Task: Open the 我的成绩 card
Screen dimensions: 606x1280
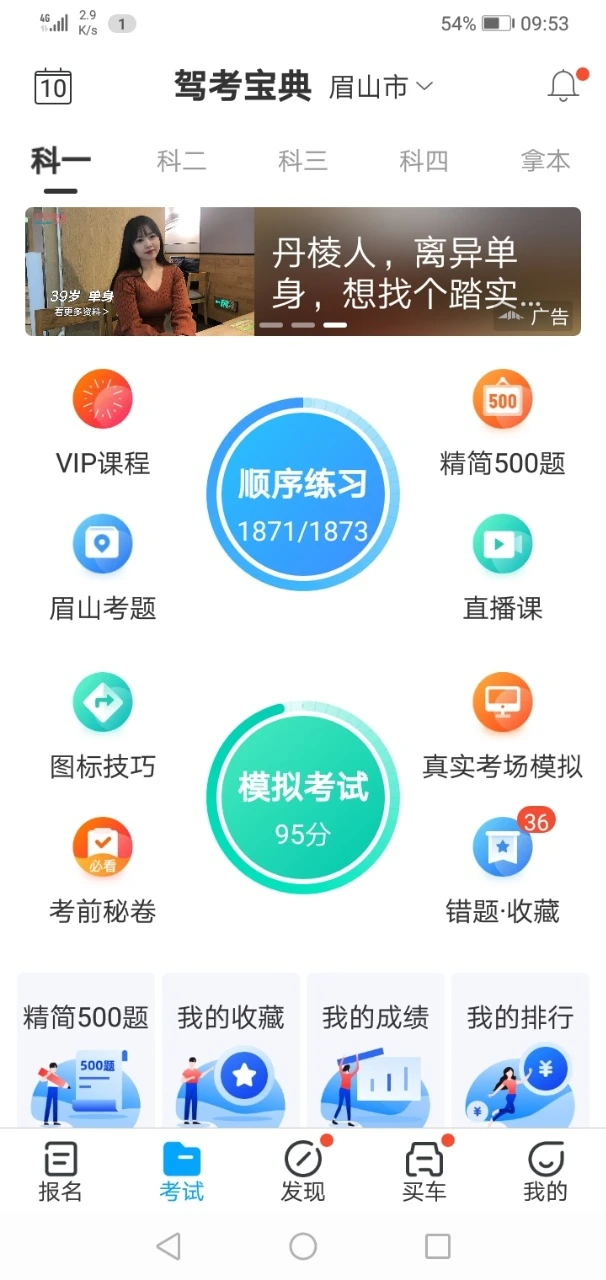Action: 375,1050
